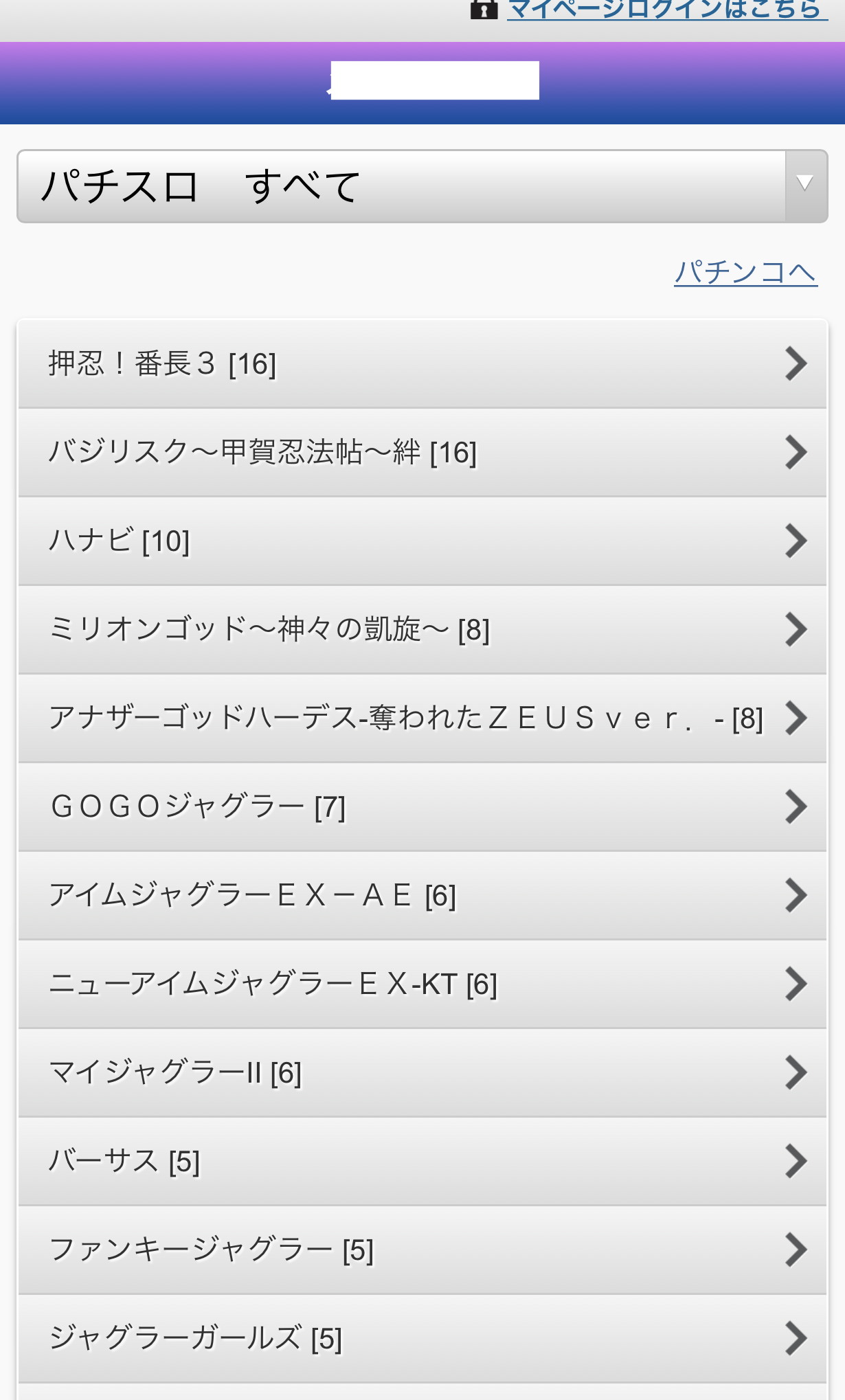Image resolution: width=845 pixels, height=1400 pixels.
Task: Select the ハナビ [10] row
Action: tap(422, 541)
